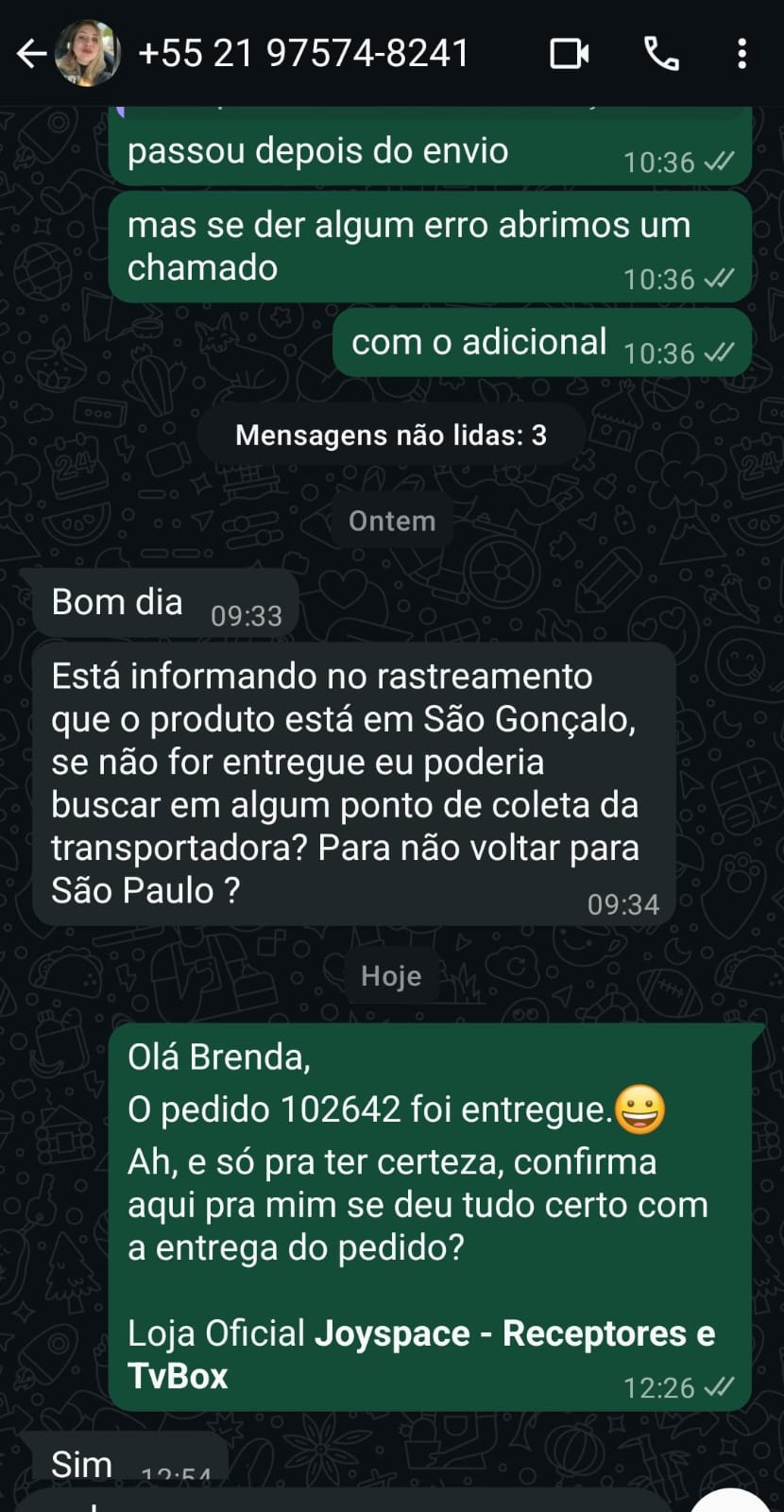Start a voice call
This screenshot has width=784, height=1512.
pos(661,54)
